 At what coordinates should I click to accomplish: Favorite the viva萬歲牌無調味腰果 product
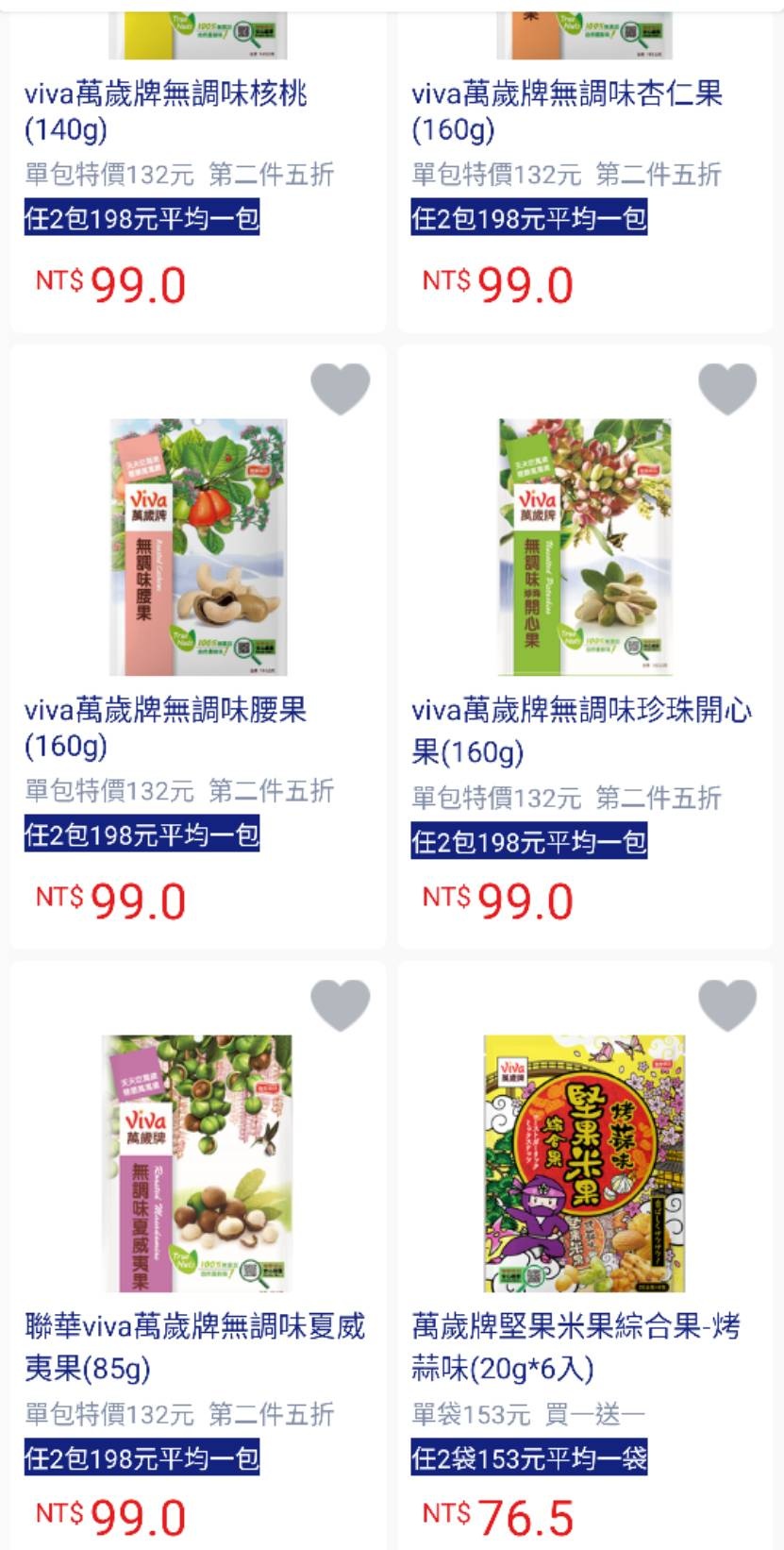(341, 388)
